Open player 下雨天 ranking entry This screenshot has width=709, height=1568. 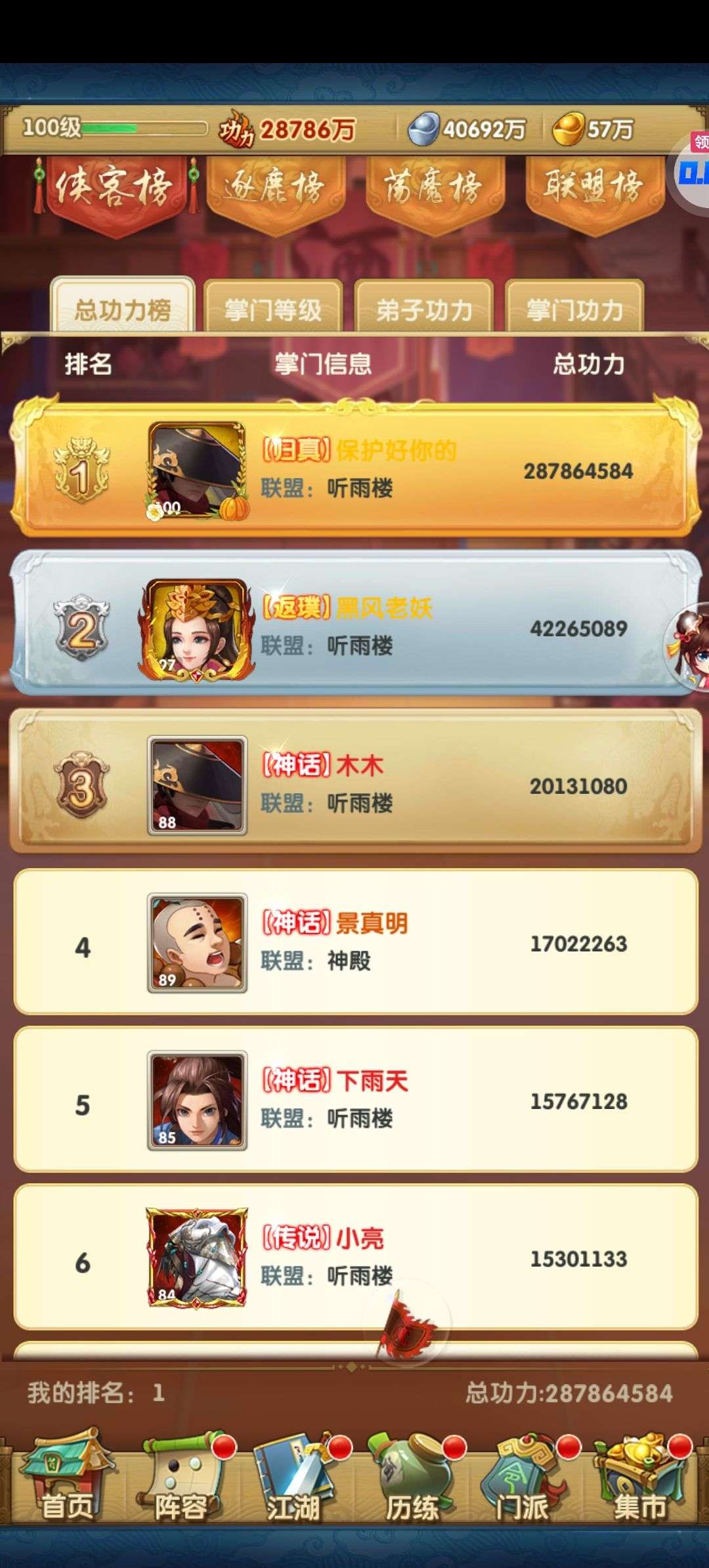(x=355, y=1099)
